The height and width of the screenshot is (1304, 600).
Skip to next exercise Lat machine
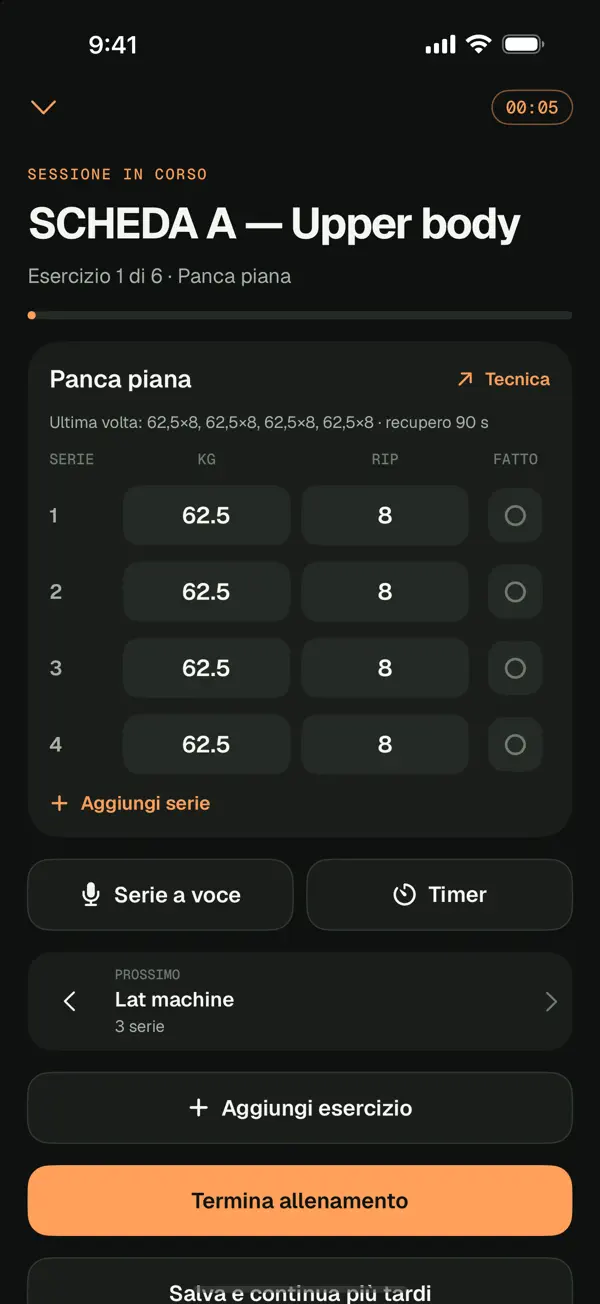(x=551, y=1001)
